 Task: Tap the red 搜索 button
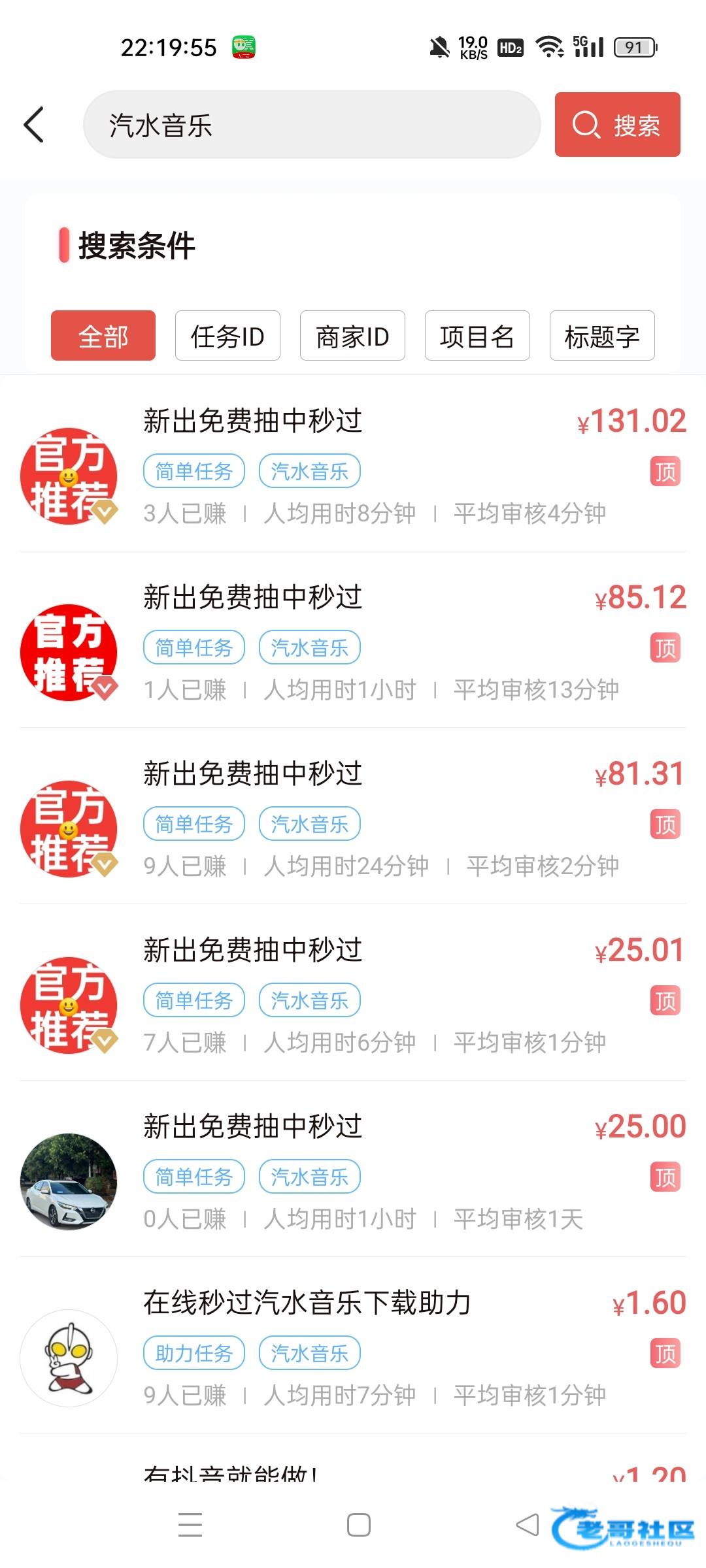click(617, 125)
